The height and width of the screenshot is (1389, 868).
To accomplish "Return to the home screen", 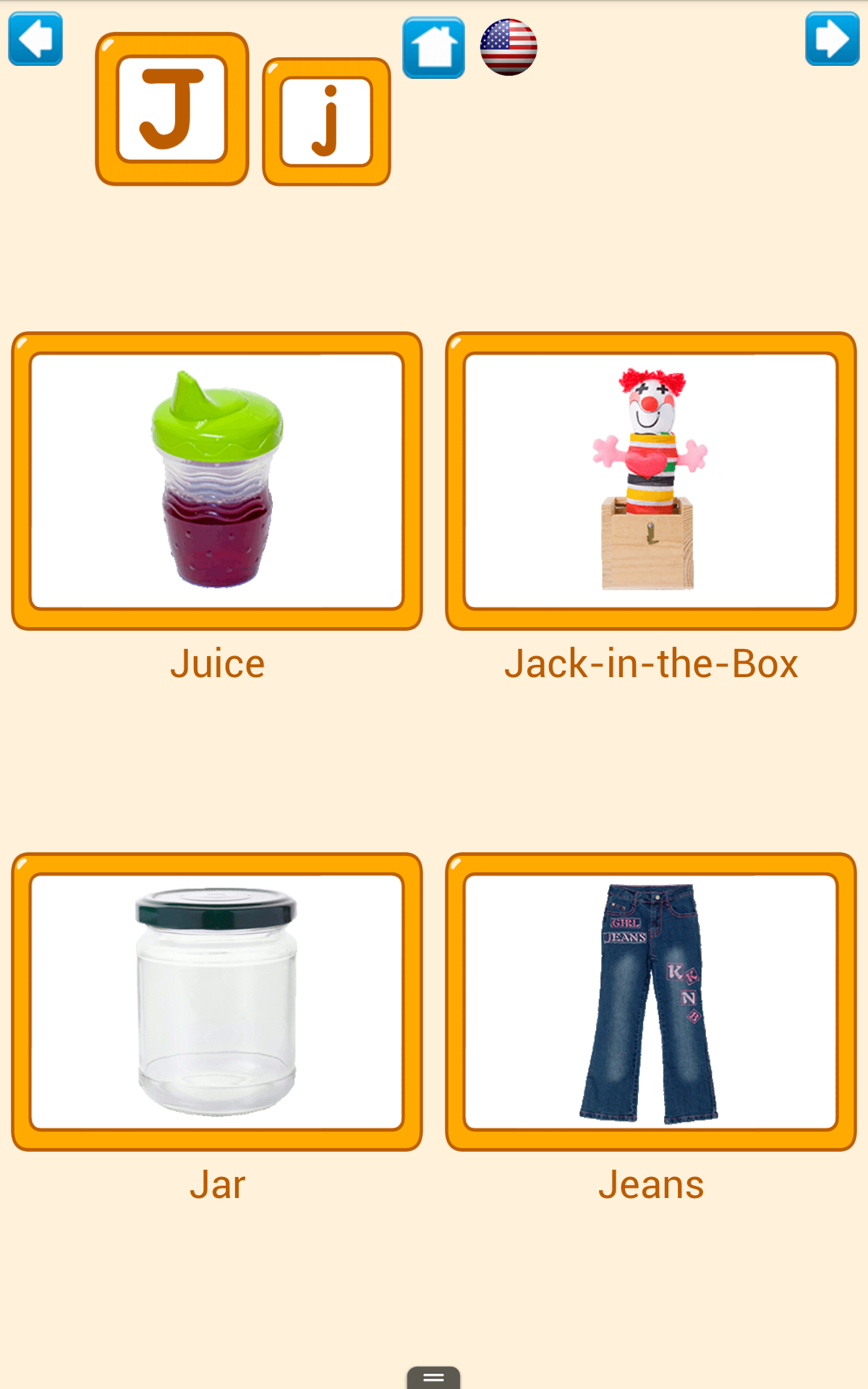I will click(x=433, y=48).
